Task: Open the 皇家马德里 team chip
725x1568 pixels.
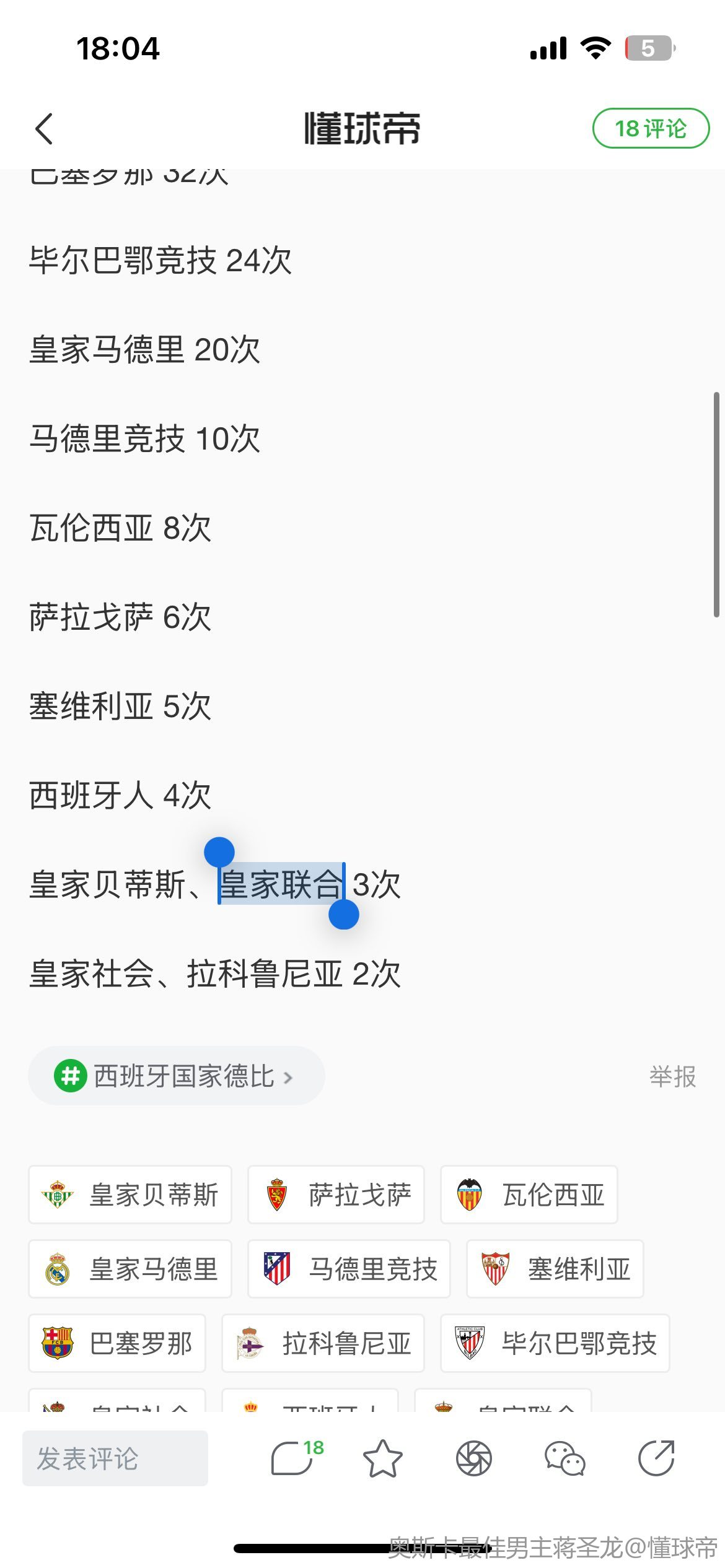Action: (130, 1269)
